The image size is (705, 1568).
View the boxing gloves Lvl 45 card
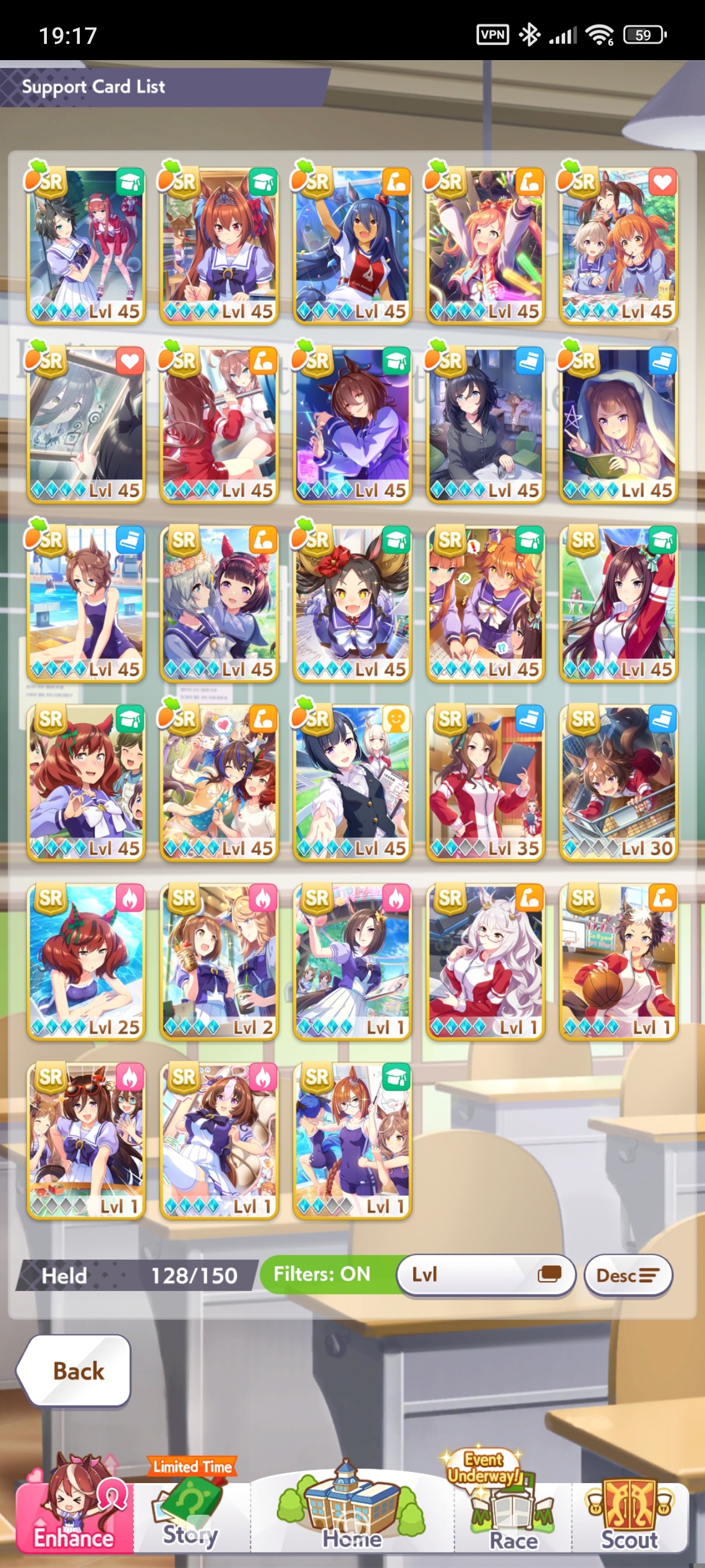coord(219,424)
